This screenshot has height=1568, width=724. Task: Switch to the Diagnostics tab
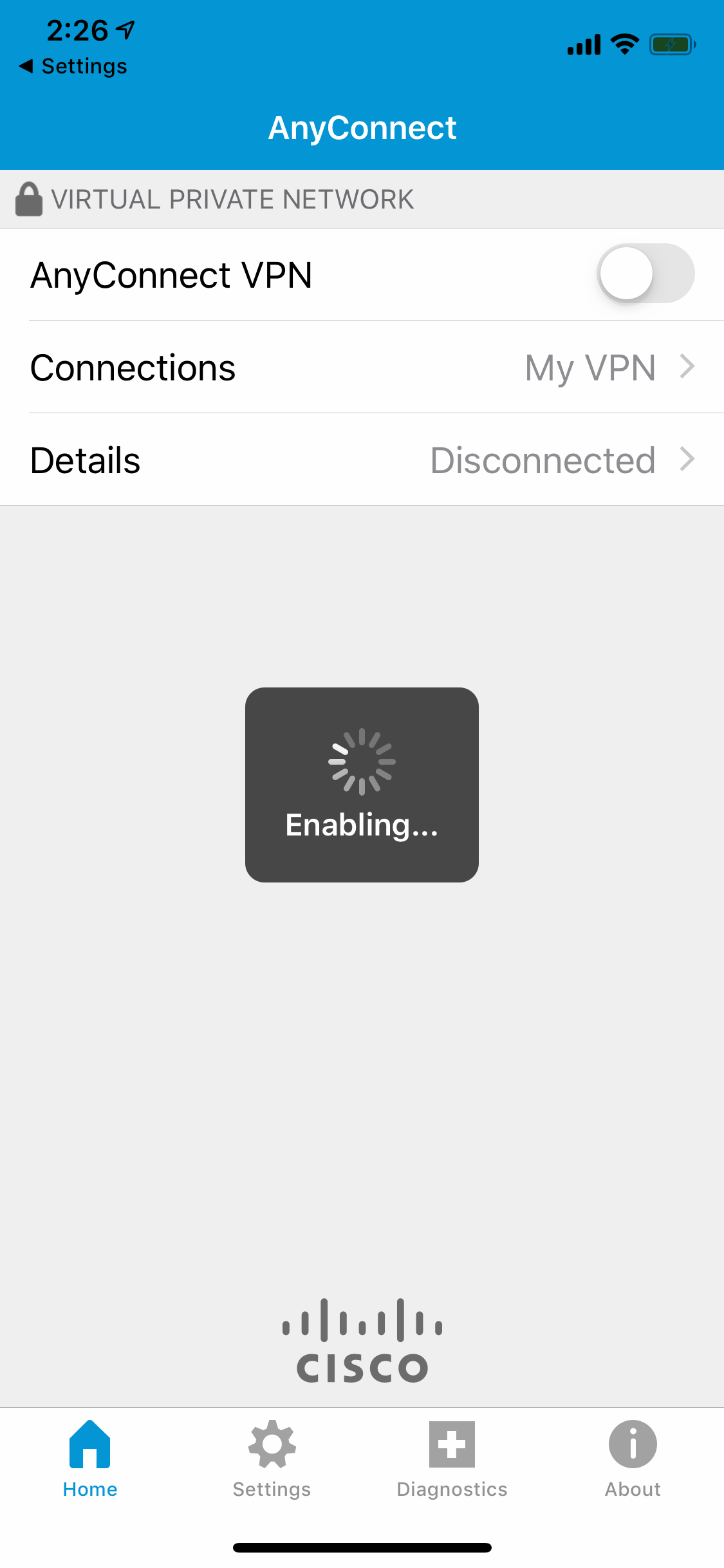coord(452,1459)
